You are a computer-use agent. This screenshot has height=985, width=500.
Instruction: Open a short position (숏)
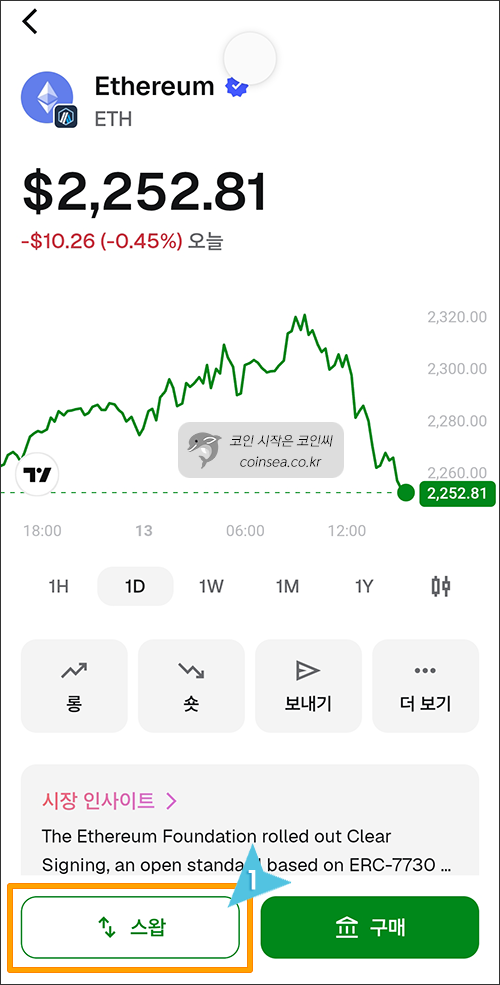191,686
